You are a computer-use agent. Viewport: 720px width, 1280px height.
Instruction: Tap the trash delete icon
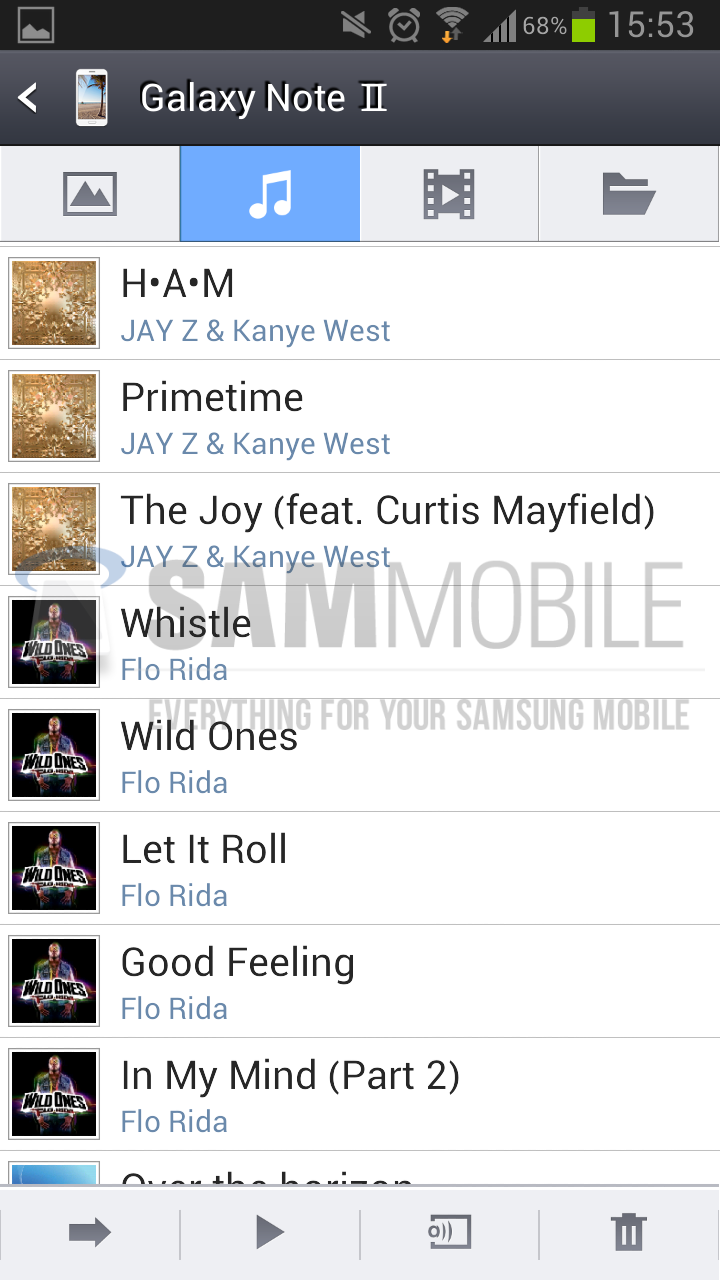coord(629,1233)
